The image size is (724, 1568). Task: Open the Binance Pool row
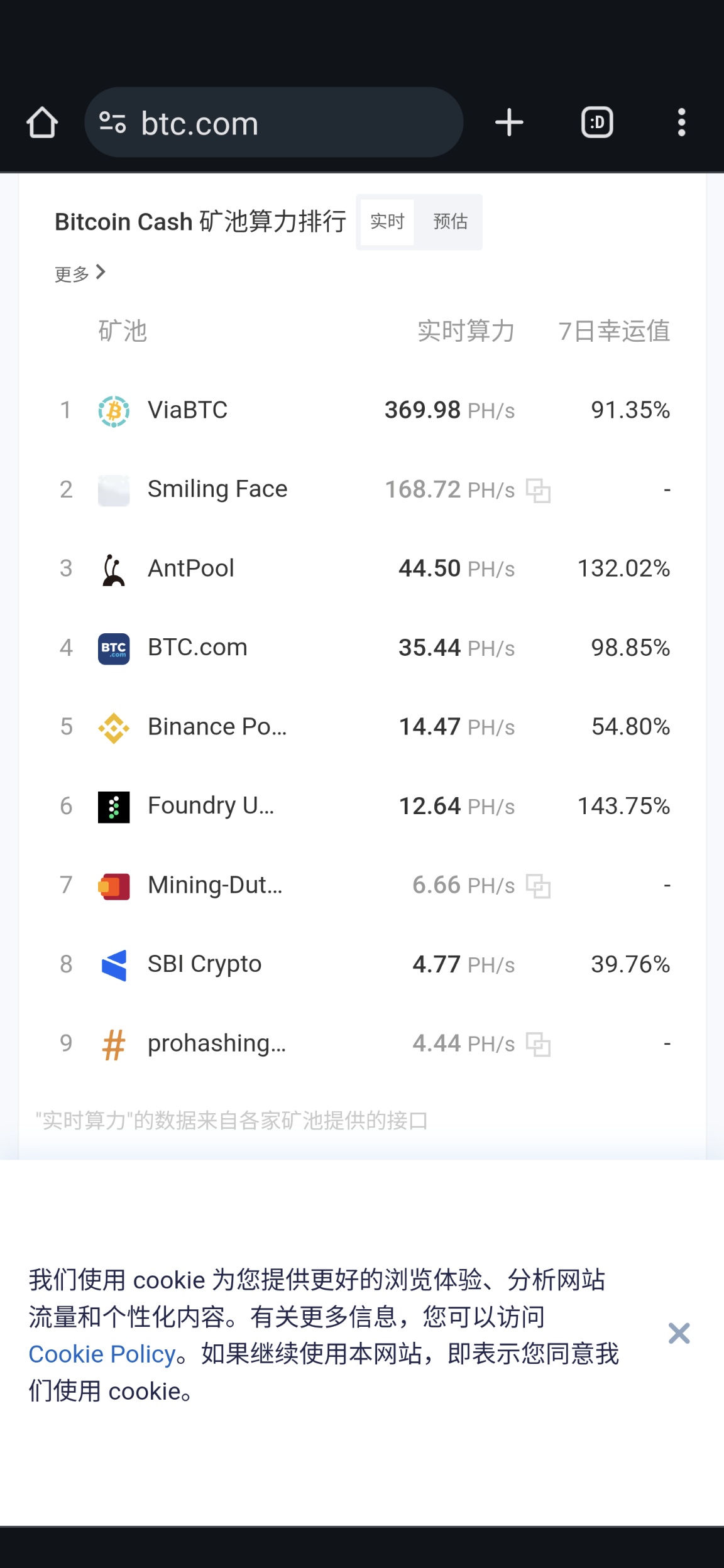point(365,727)
